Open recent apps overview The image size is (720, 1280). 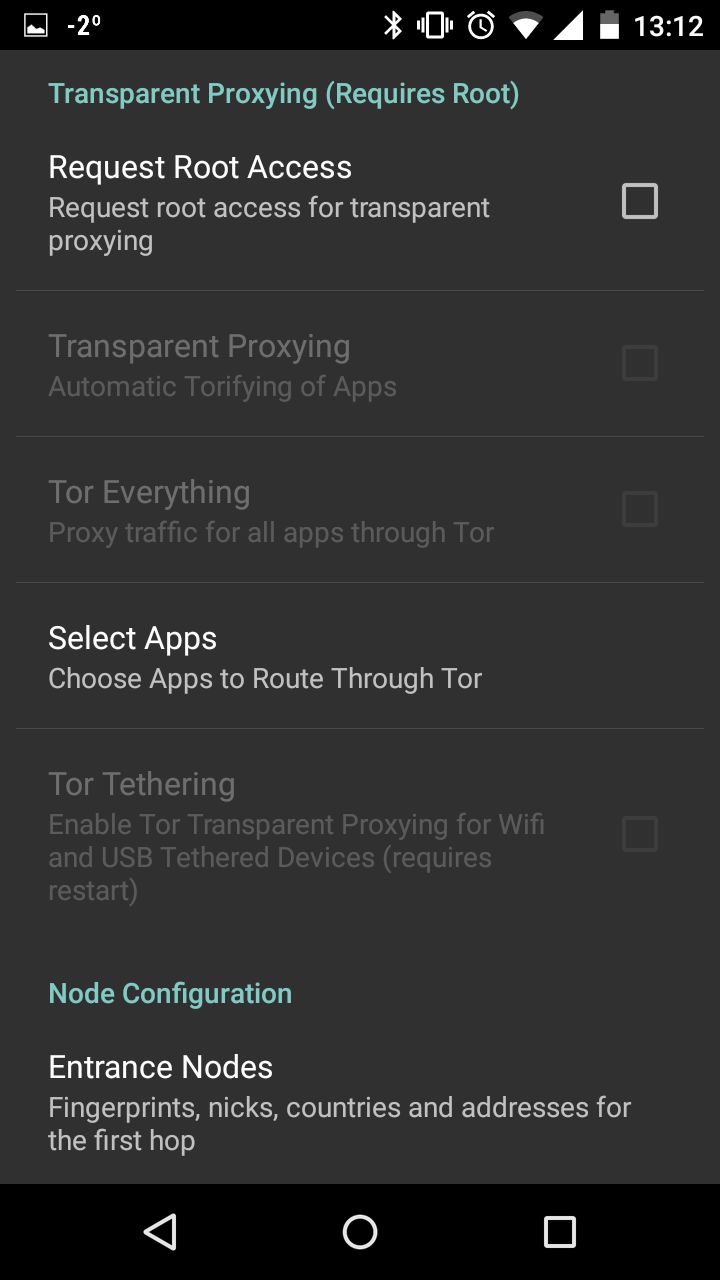[x=560, y=1232]
